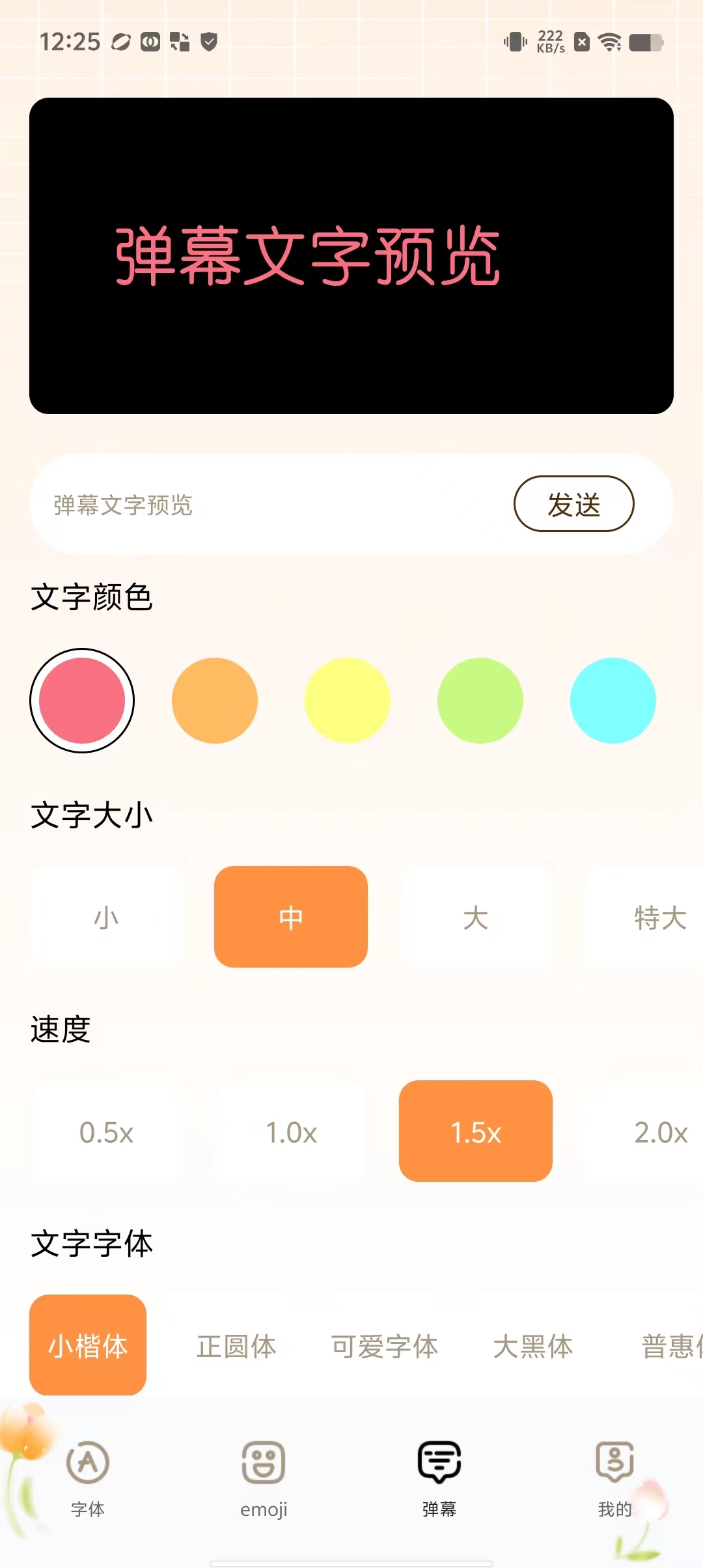This screenshot has width=703, height=1568.
Task: Select the 小 (small) text size option
Action: click(x=105, y=917)
